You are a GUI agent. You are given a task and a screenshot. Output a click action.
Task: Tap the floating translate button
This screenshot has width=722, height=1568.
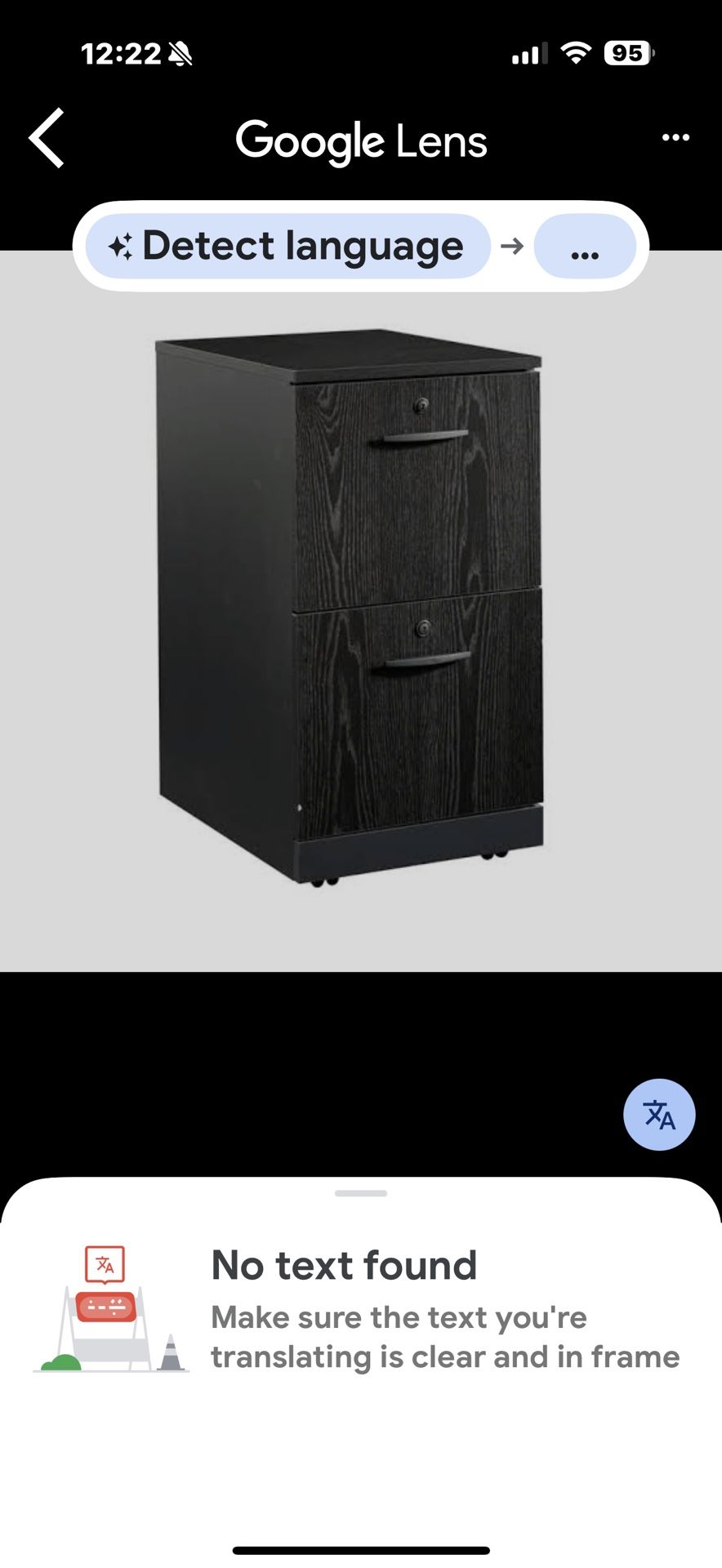click(659, 1114)
